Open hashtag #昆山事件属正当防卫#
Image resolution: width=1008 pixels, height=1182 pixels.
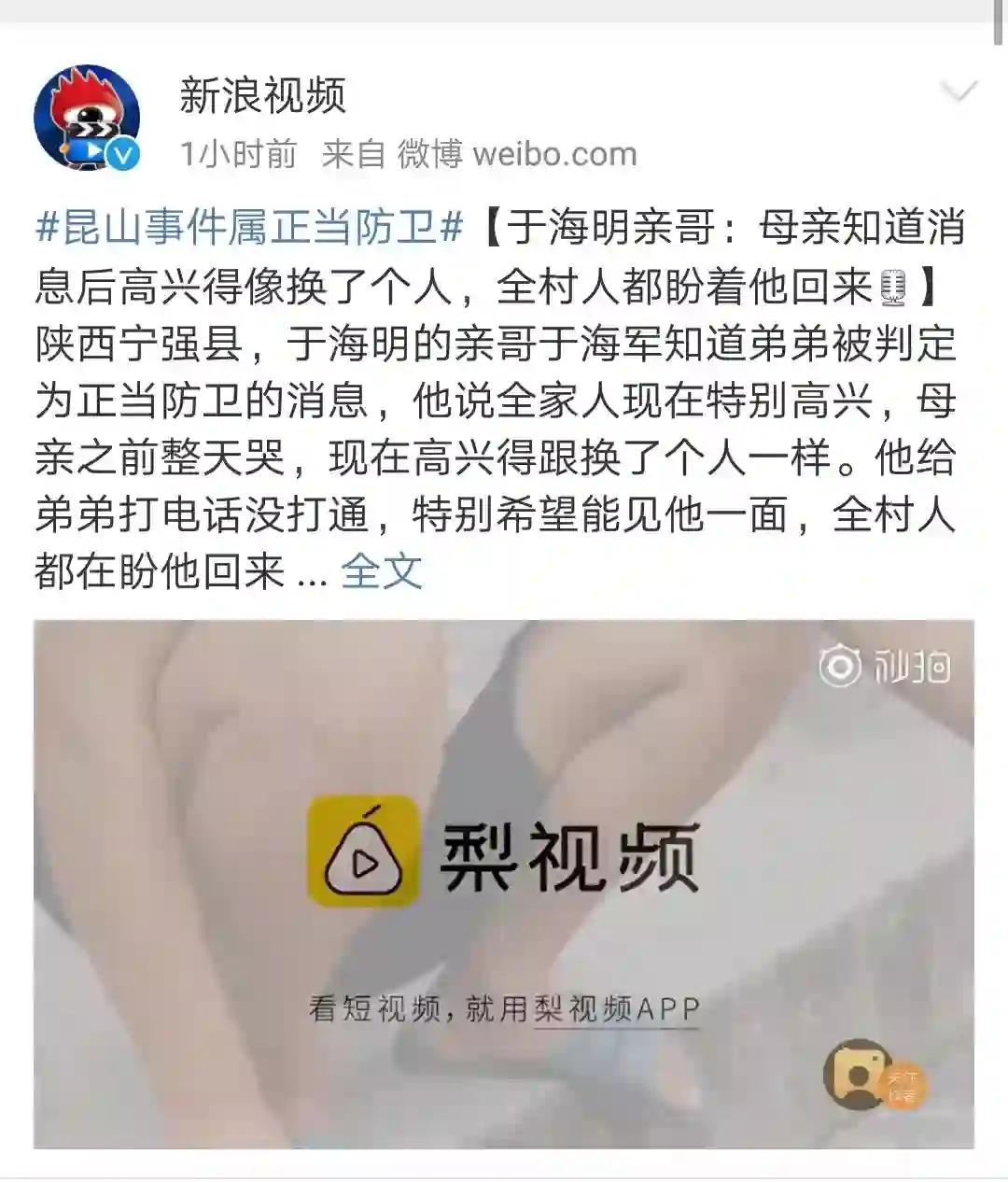click(249, 228)
